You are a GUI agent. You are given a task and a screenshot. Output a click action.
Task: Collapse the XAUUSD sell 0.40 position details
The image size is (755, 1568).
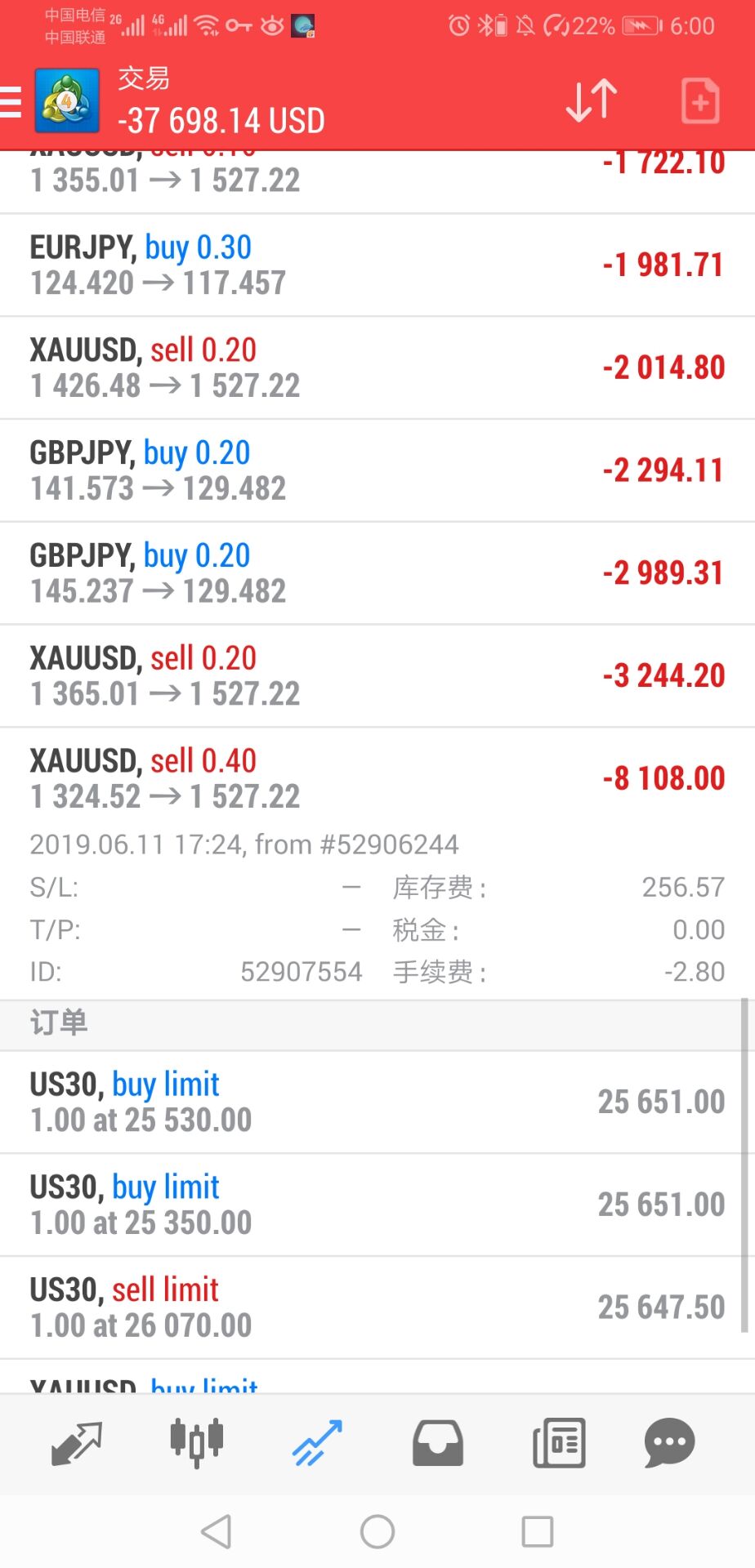pos(377,778)
